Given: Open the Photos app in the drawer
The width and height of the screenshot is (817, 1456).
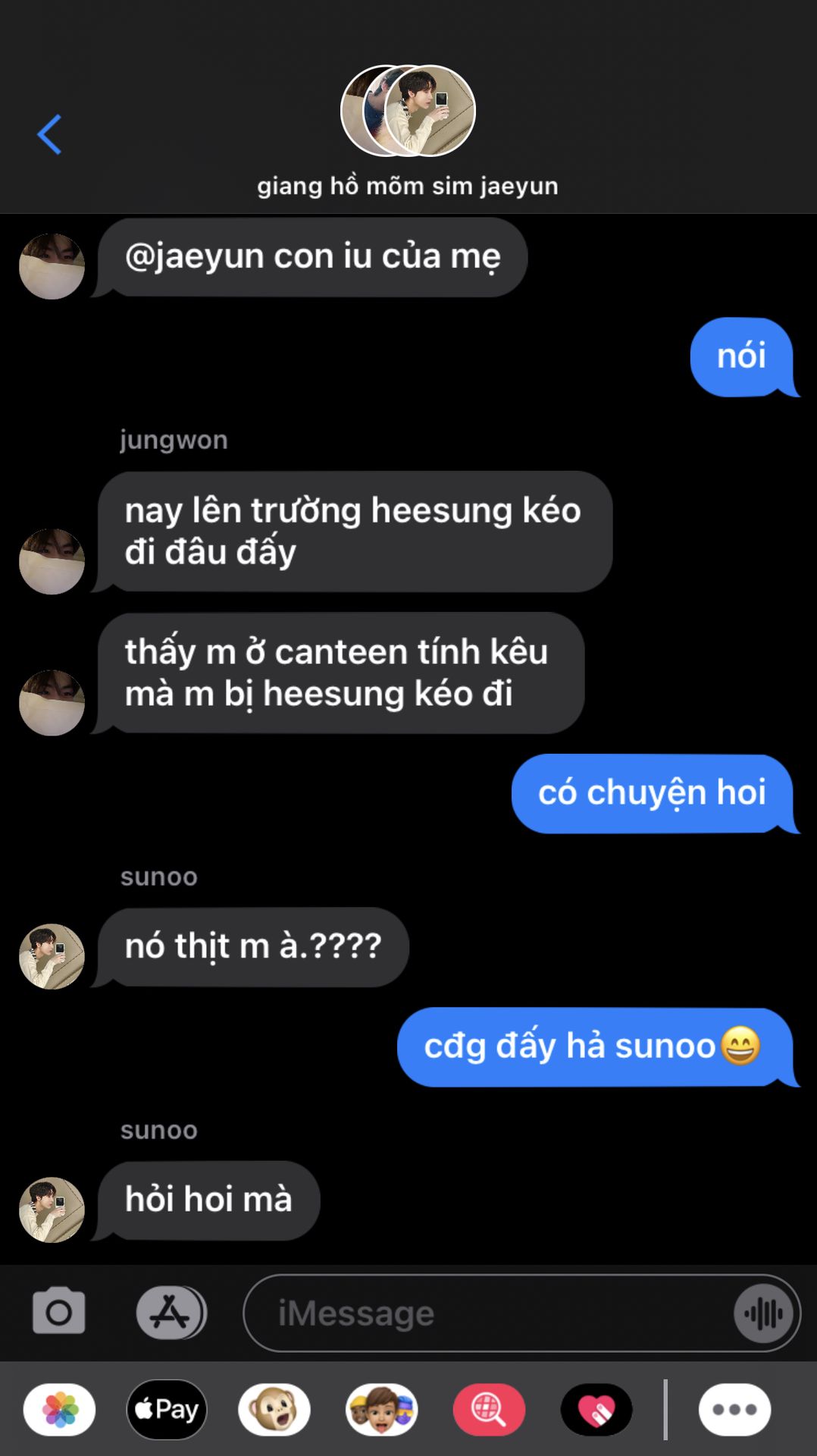Looking at the screenshot, I should tap(60, 1410).
